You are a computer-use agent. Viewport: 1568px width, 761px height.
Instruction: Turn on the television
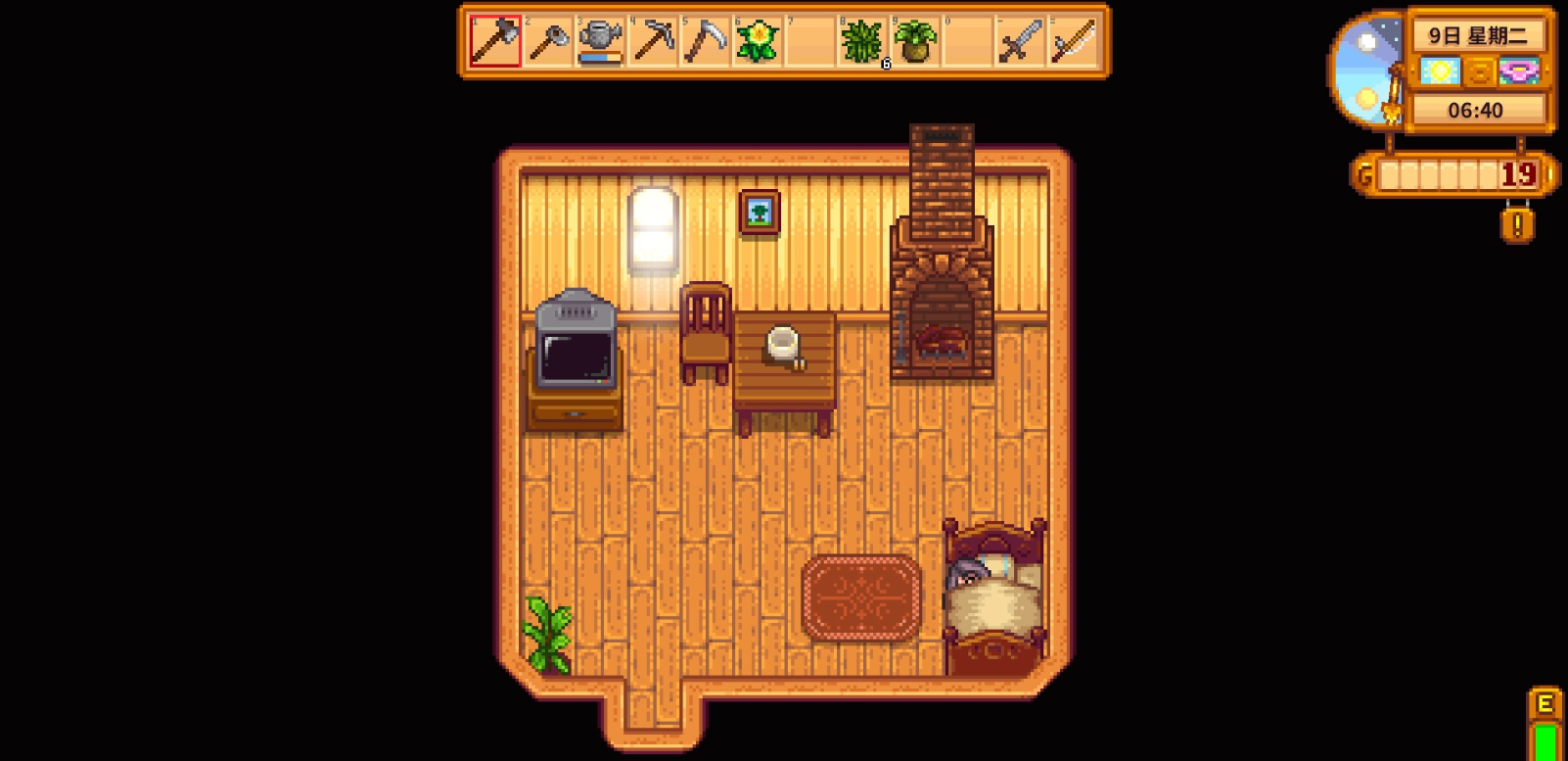[x=576, y=351]
